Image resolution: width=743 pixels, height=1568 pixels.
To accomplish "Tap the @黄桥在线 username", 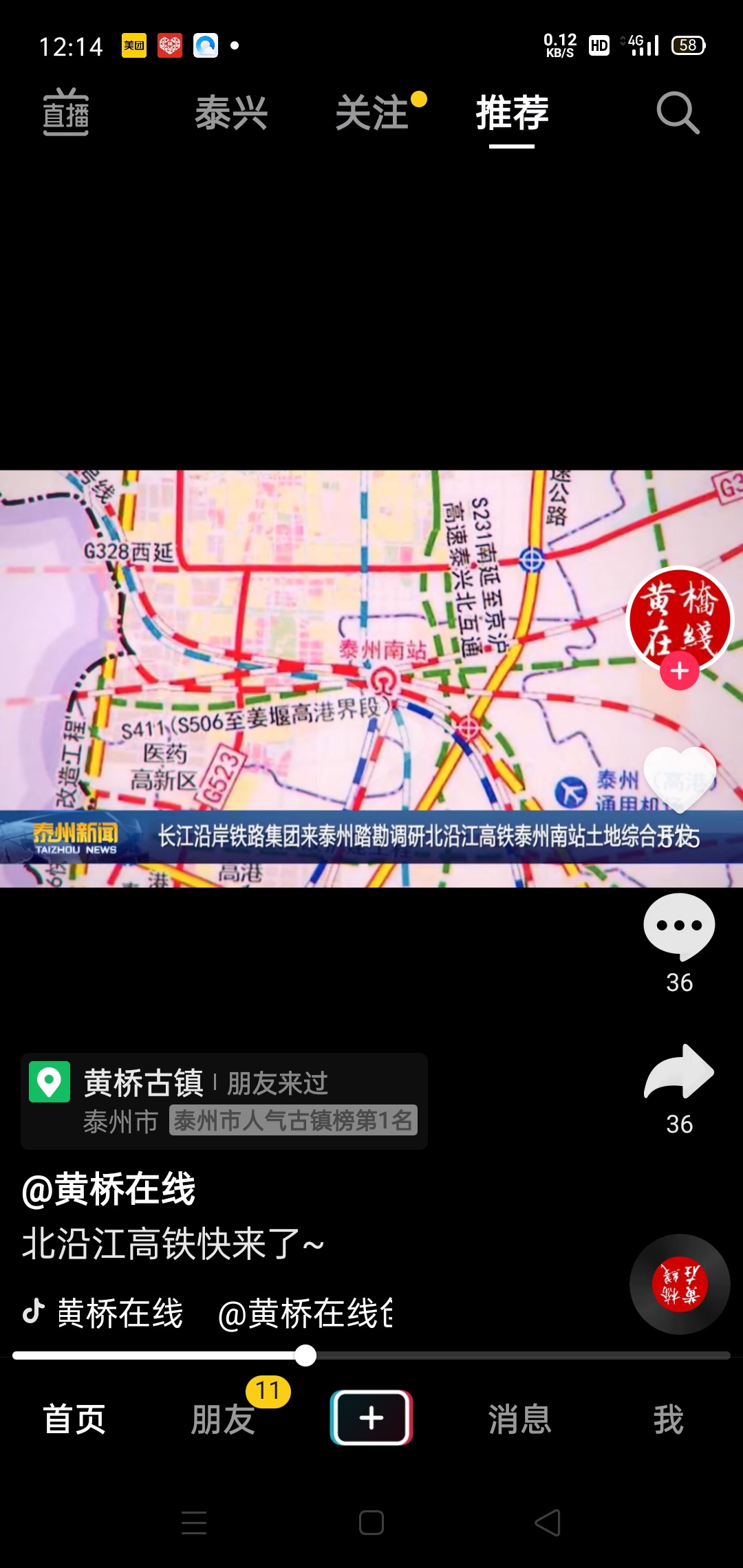I will click(109, 1189).
